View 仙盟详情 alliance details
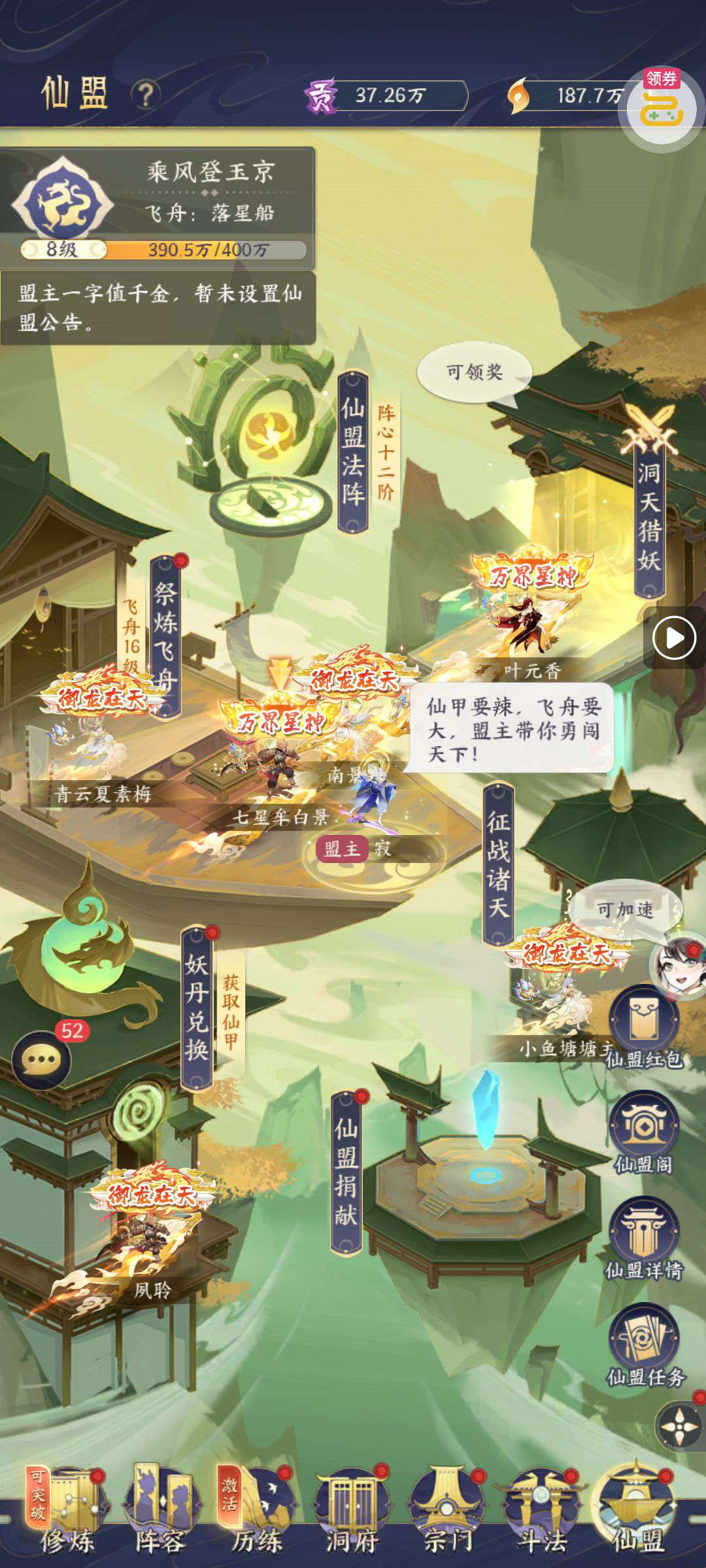 (644, 1239)
